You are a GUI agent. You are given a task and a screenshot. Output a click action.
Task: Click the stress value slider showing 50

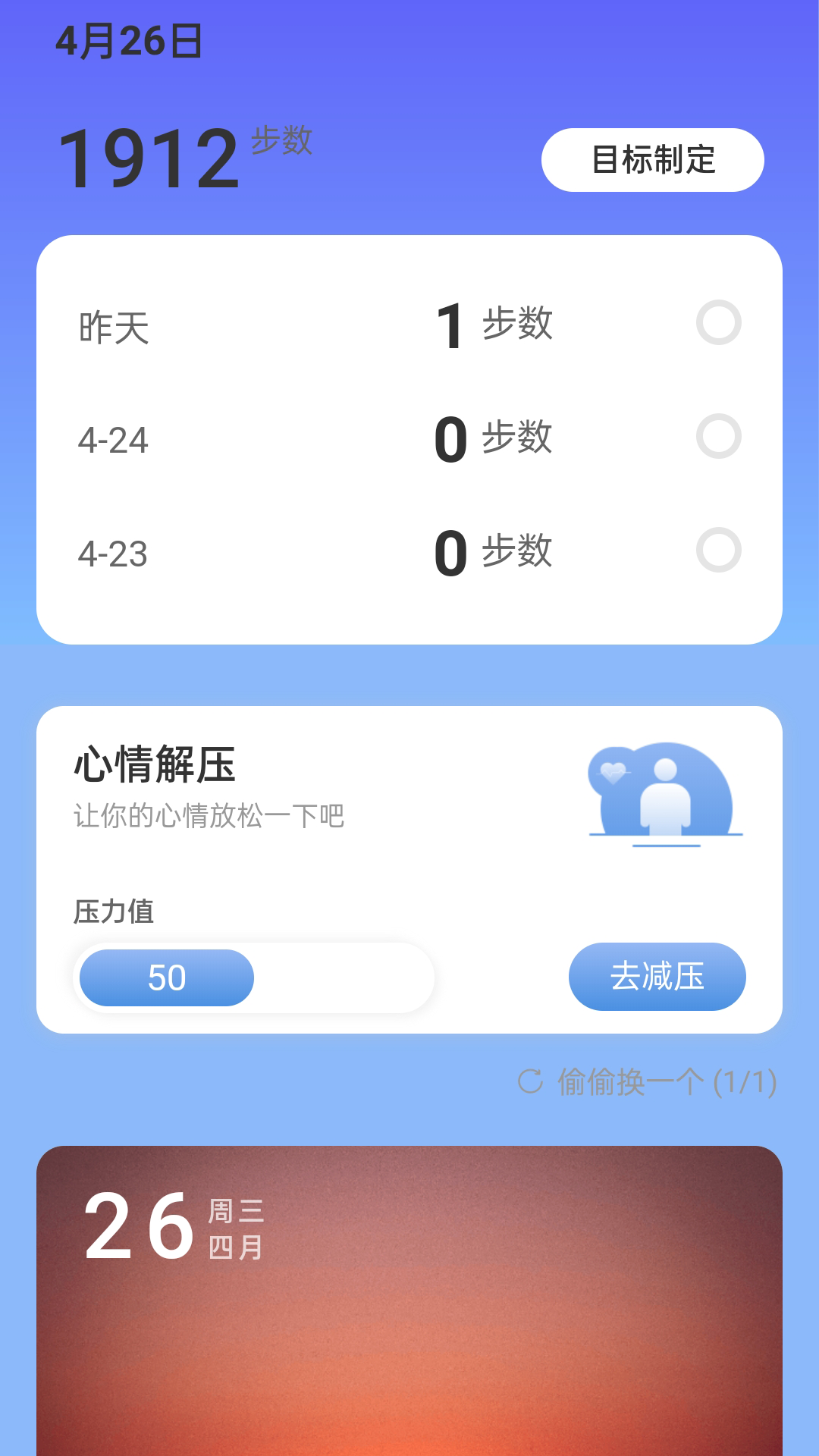point(165,977)
